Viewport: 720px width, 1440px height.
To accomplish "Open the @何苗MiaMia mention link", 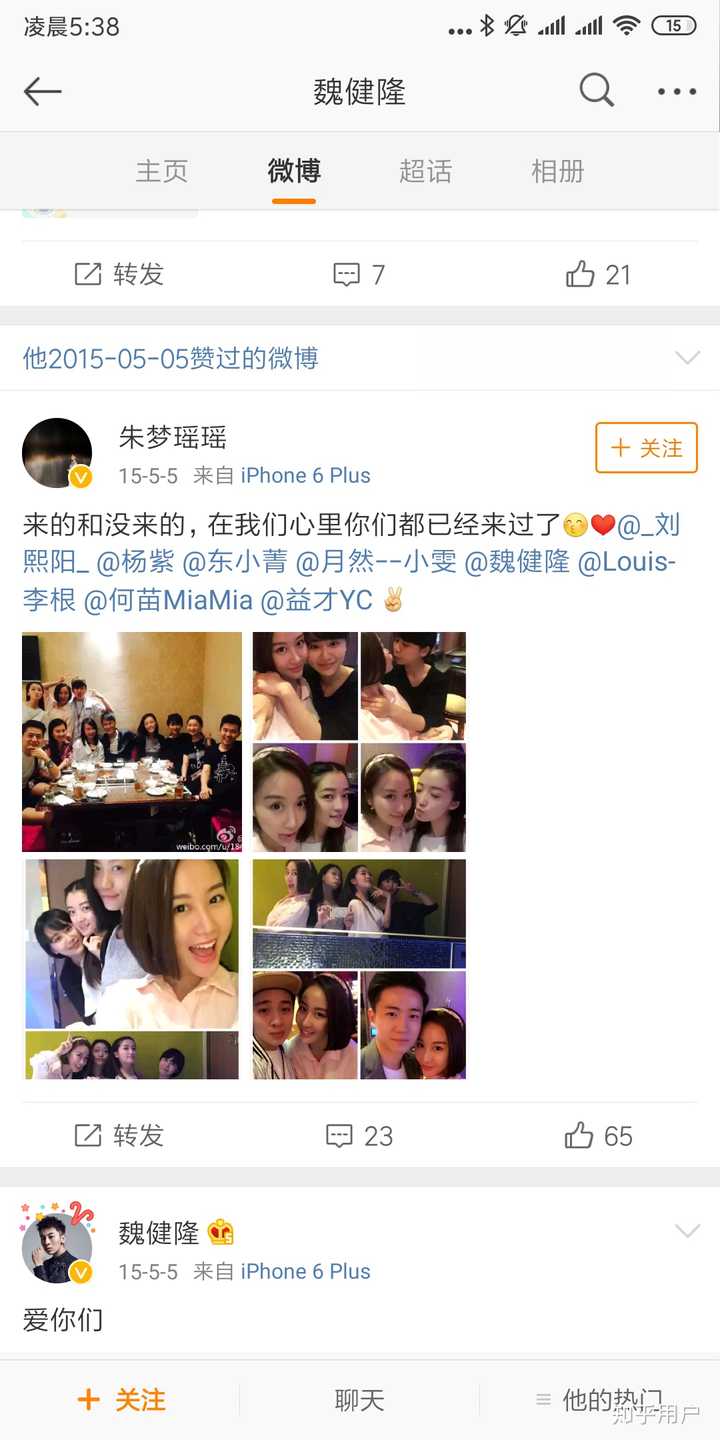I will [x=167, y=600].
